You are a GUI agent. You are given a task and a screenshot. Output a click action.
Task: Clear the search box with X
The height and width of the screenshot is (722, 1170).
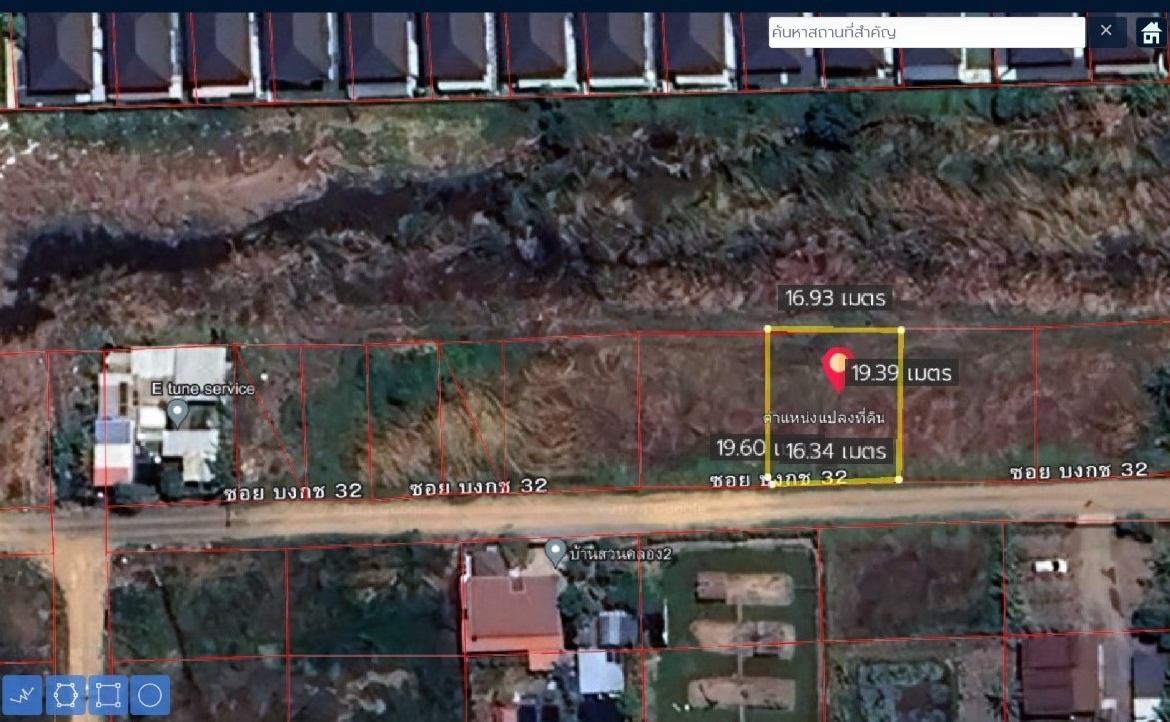pyautogui.click(x=1106, y=31)
